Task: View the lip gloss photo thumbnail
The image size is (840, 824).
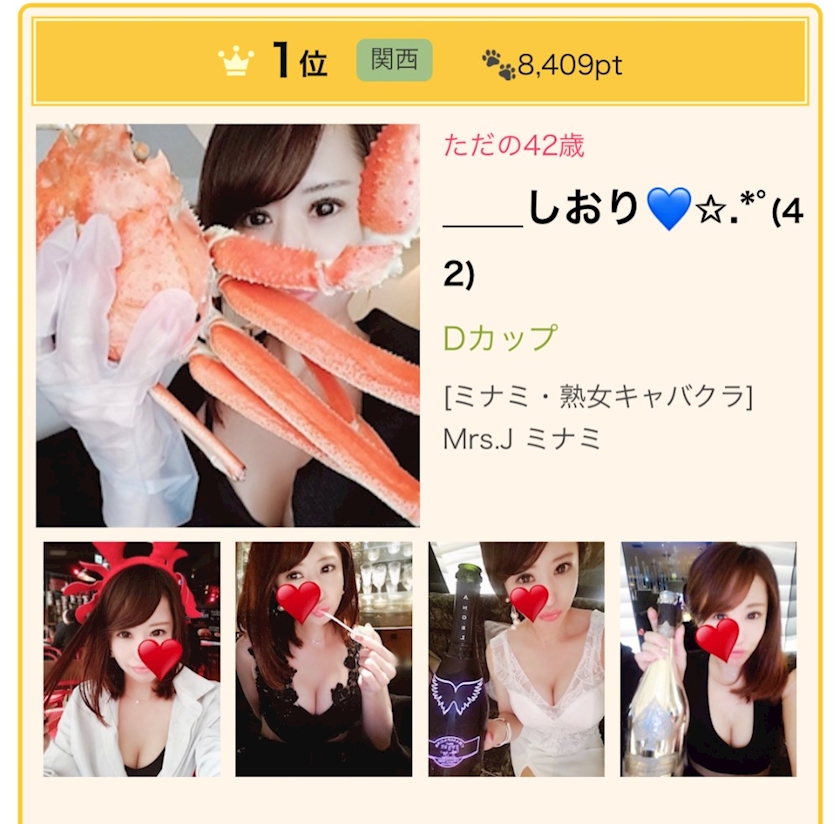Action: click(324, 659)
